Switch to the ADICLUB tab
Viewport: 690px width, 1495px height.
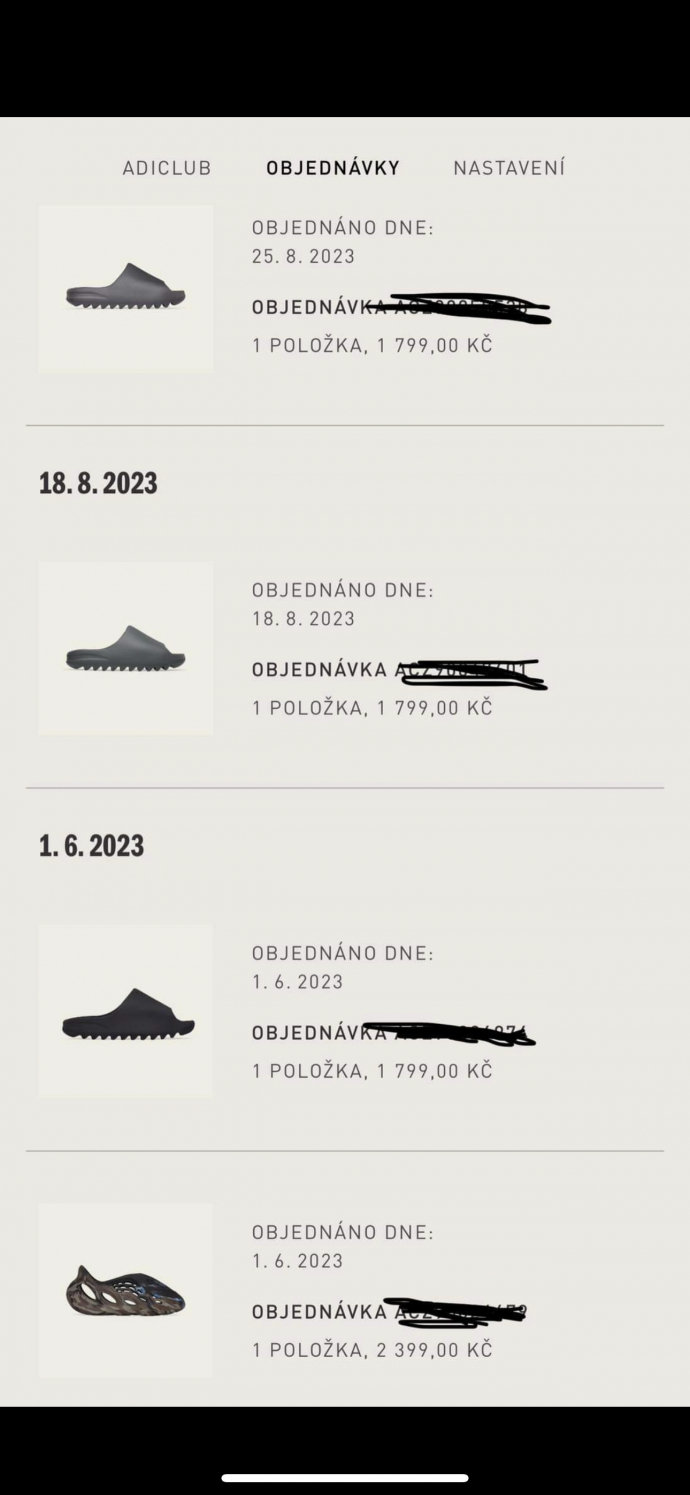(x=167, y=168)
